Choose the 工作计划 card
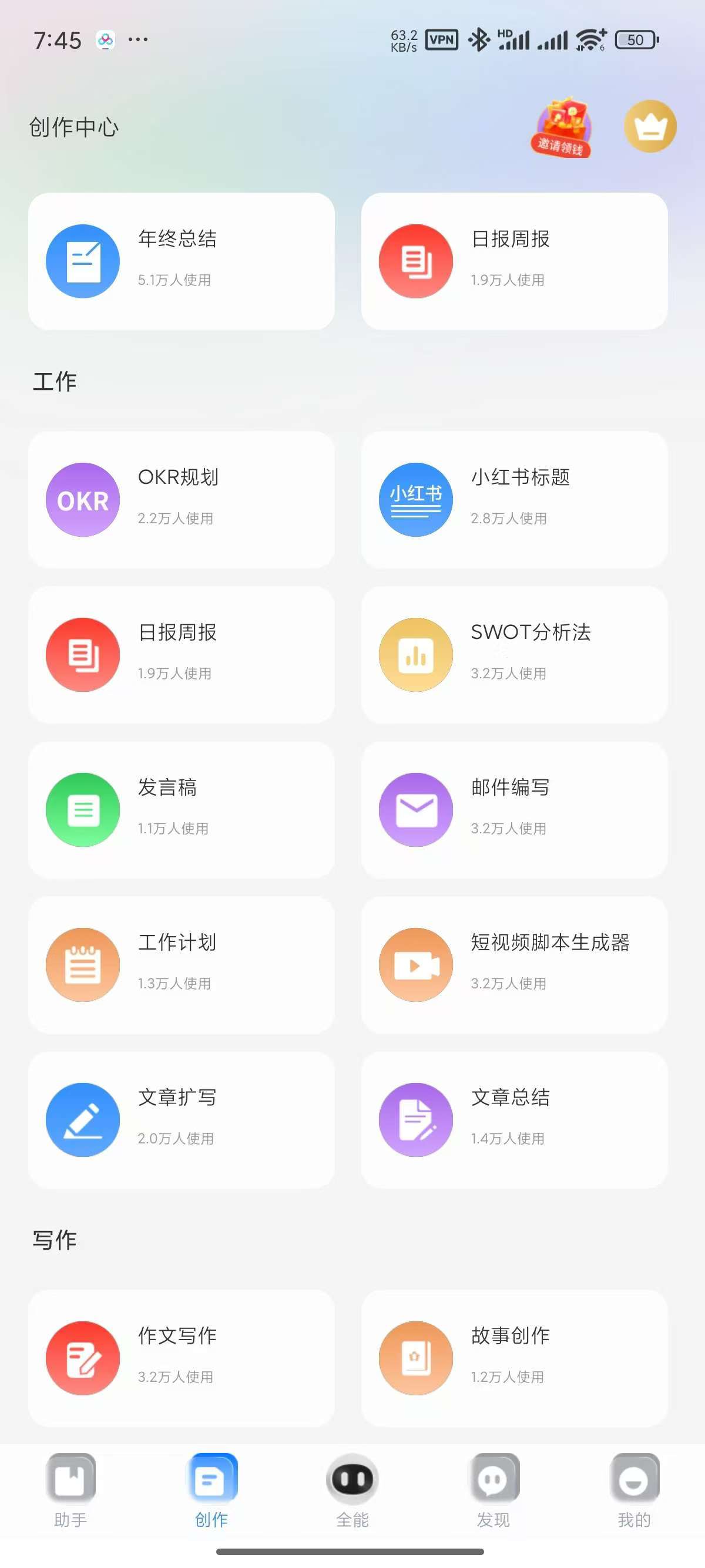 click(182, 964)
